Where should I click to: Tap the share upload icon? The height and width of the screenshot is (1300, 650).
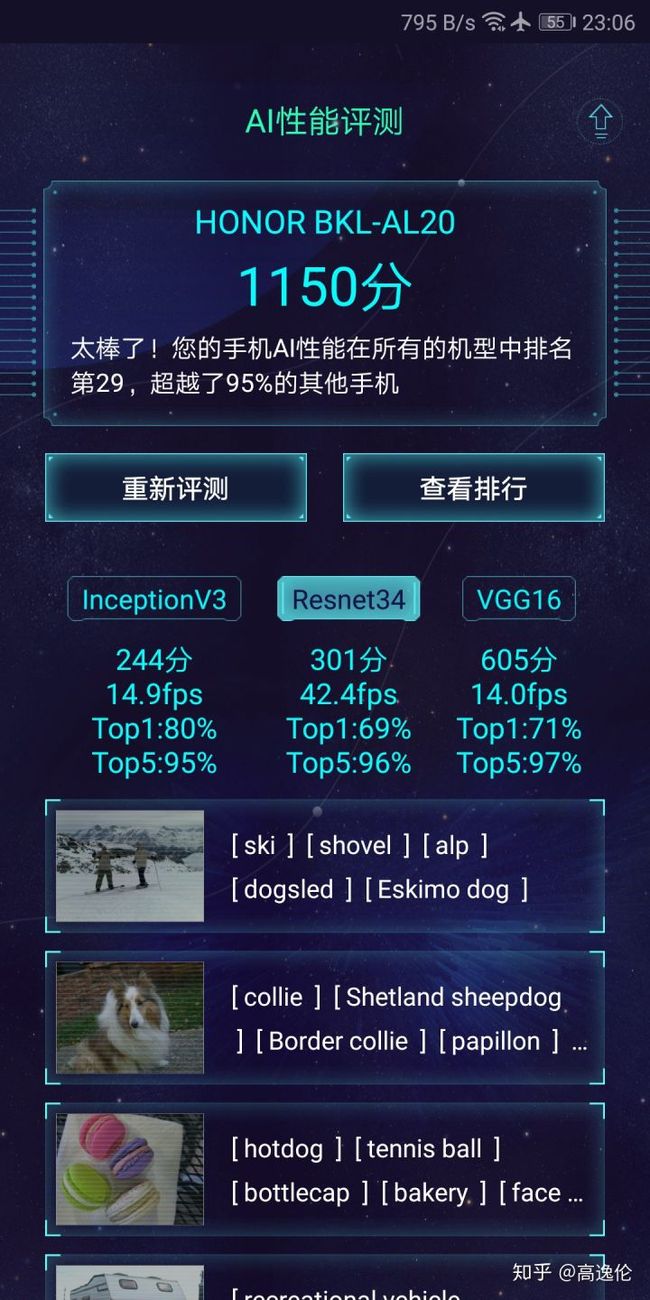point(600,121)
